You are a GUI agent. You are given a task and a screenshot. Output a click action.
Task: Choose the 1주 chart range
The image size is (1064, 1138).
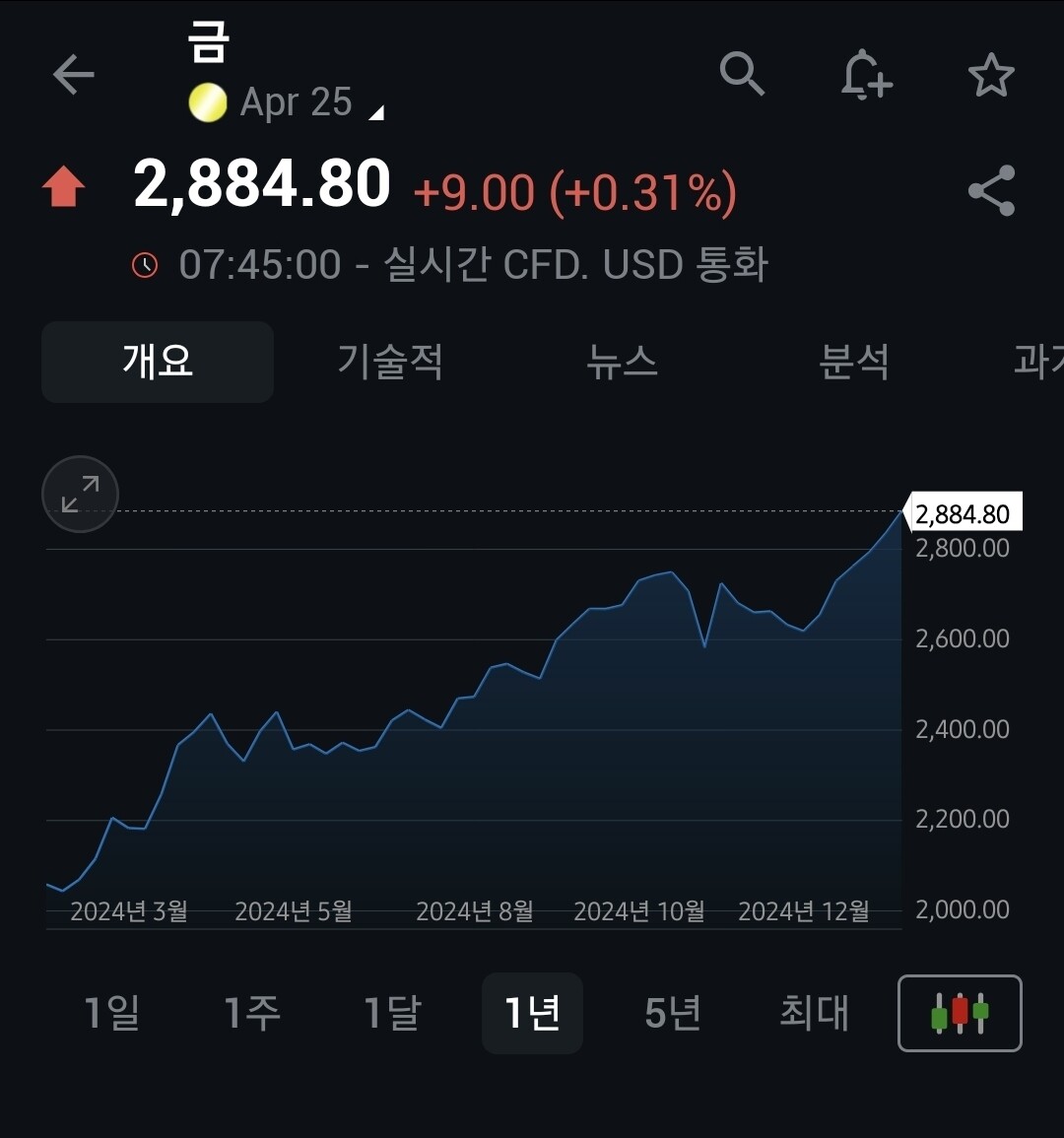click(251, 1013)
